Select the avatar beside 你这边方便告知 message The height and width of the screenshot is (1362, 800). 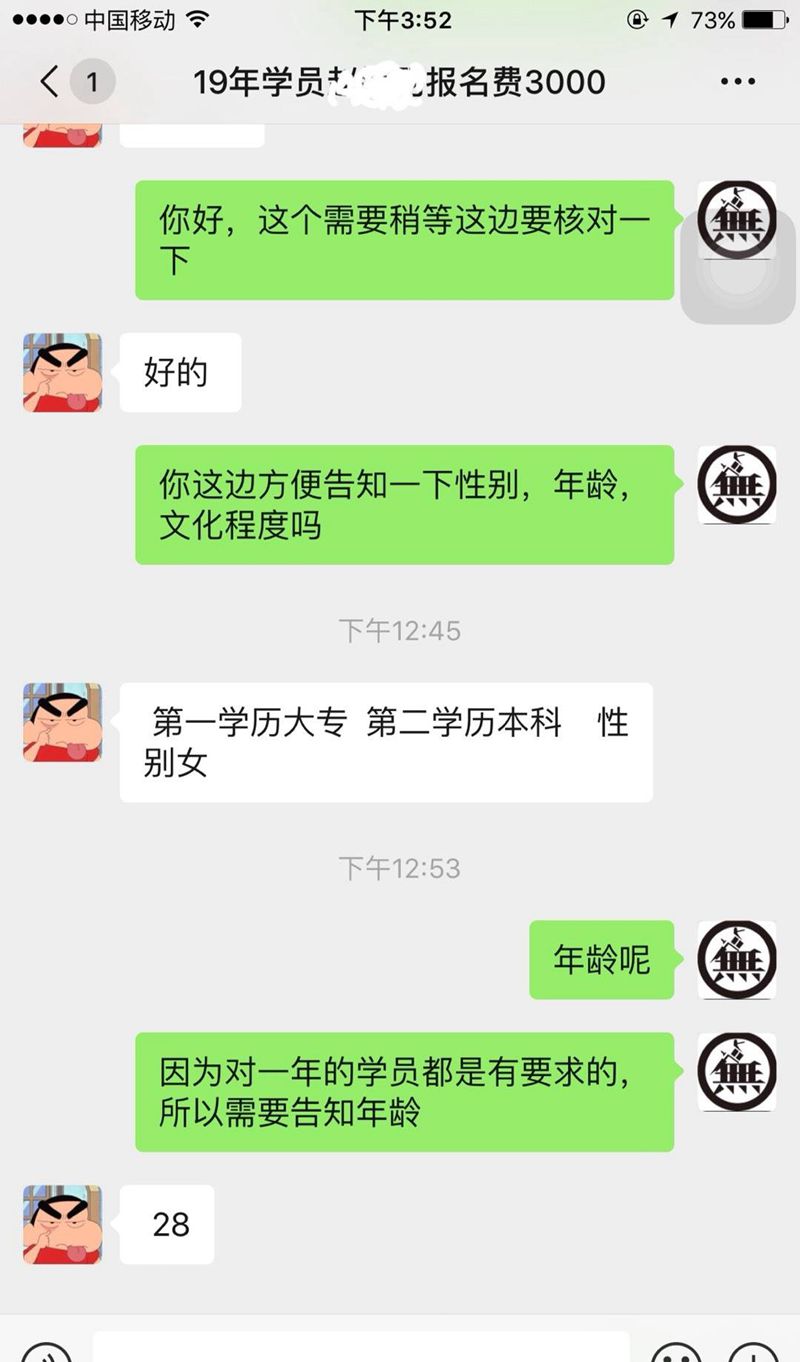pos(737,485)
